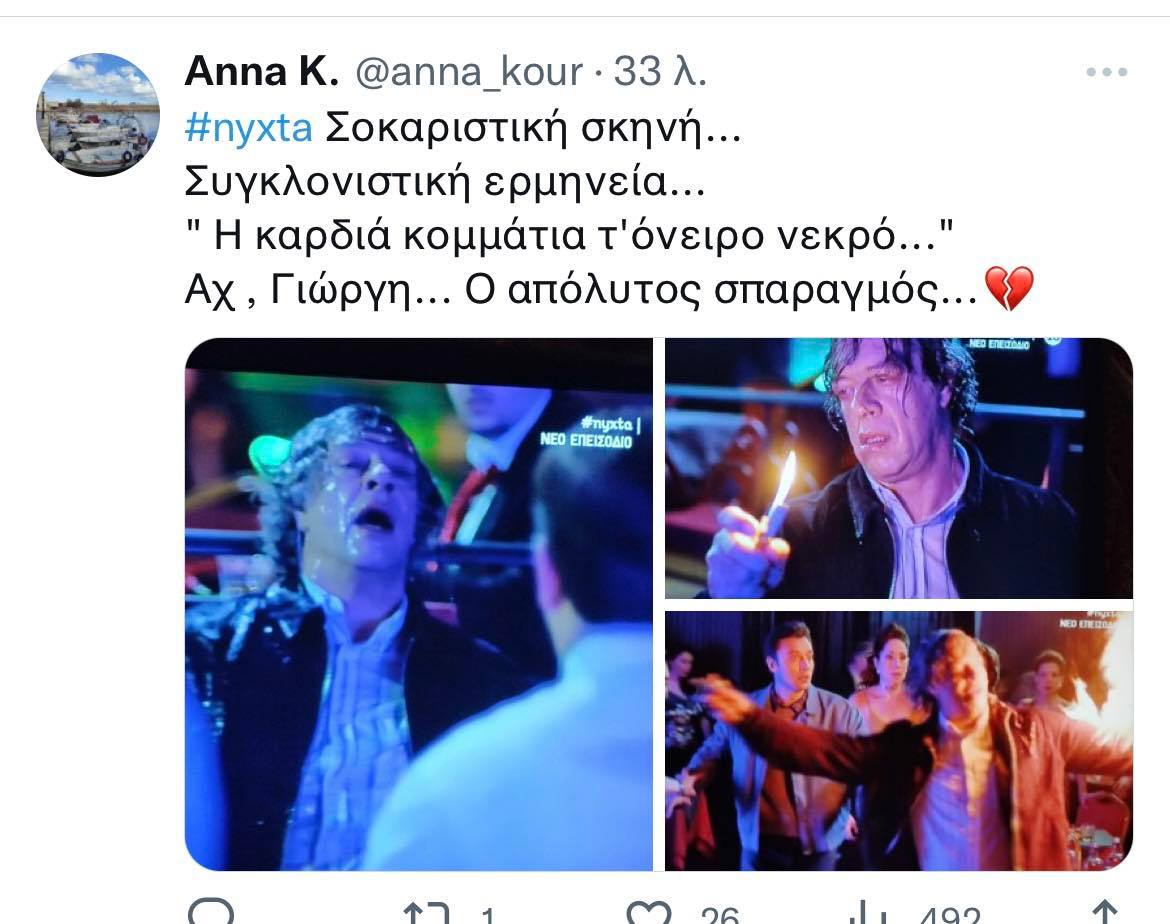Open the photo of the man holding a lighter
This screenshot has height=924, width=1170.
[898, 468]
